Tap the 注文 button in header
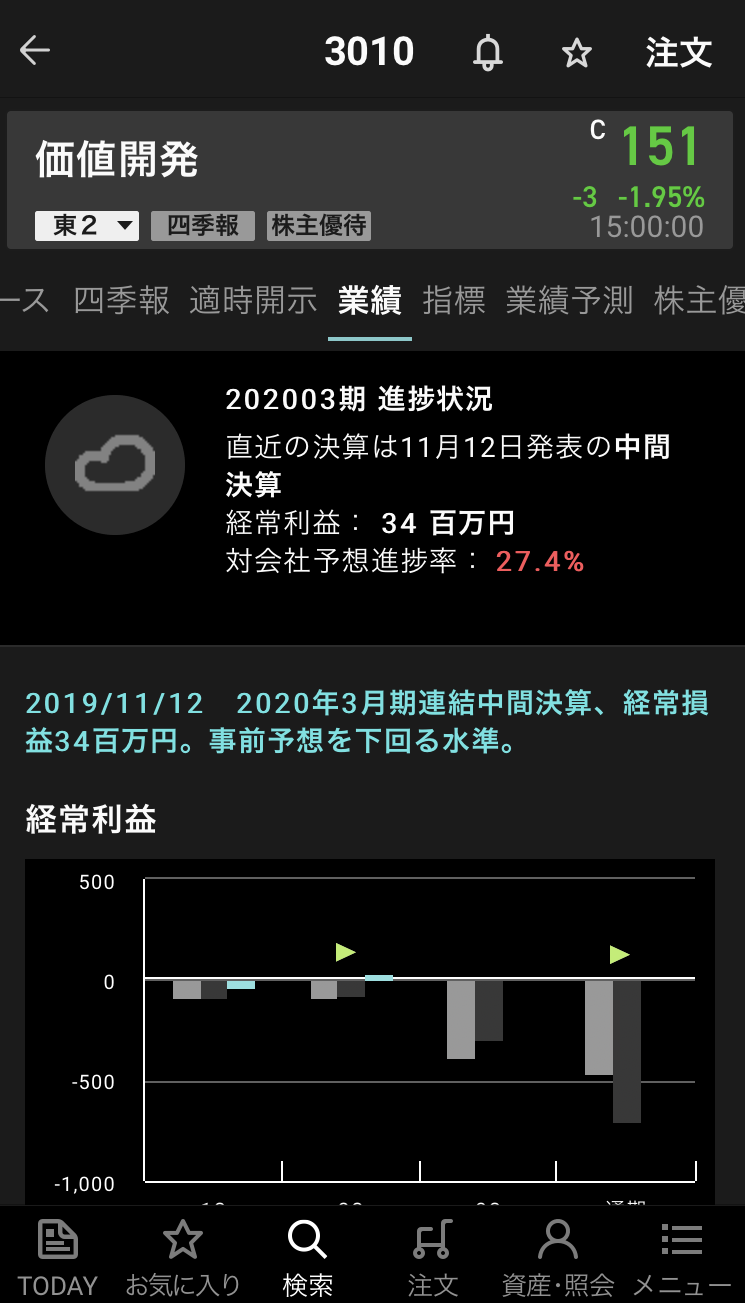Screen dimensions: 745x1303 coord(678,52)
